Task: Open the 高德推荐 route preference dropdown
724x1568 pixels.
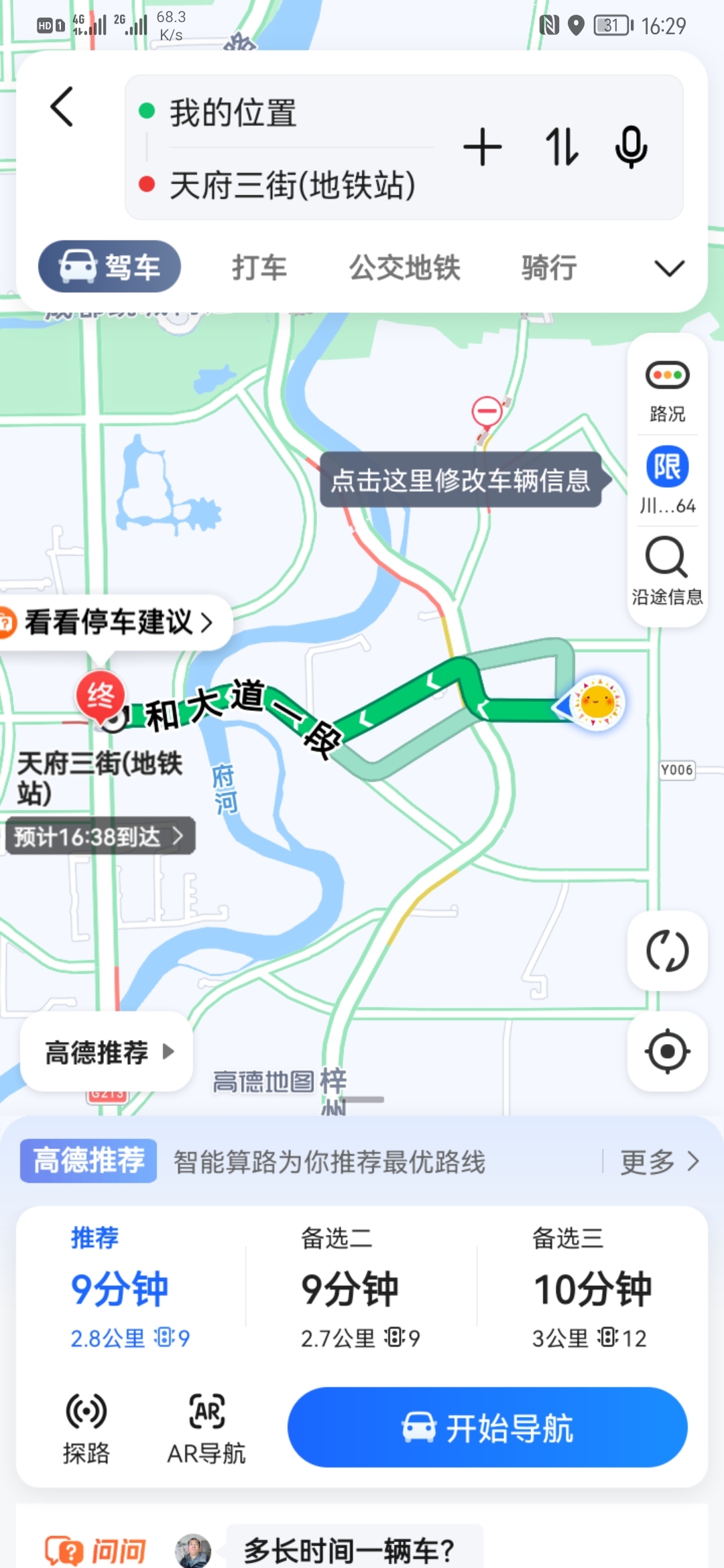Action: click(107, 1052)
